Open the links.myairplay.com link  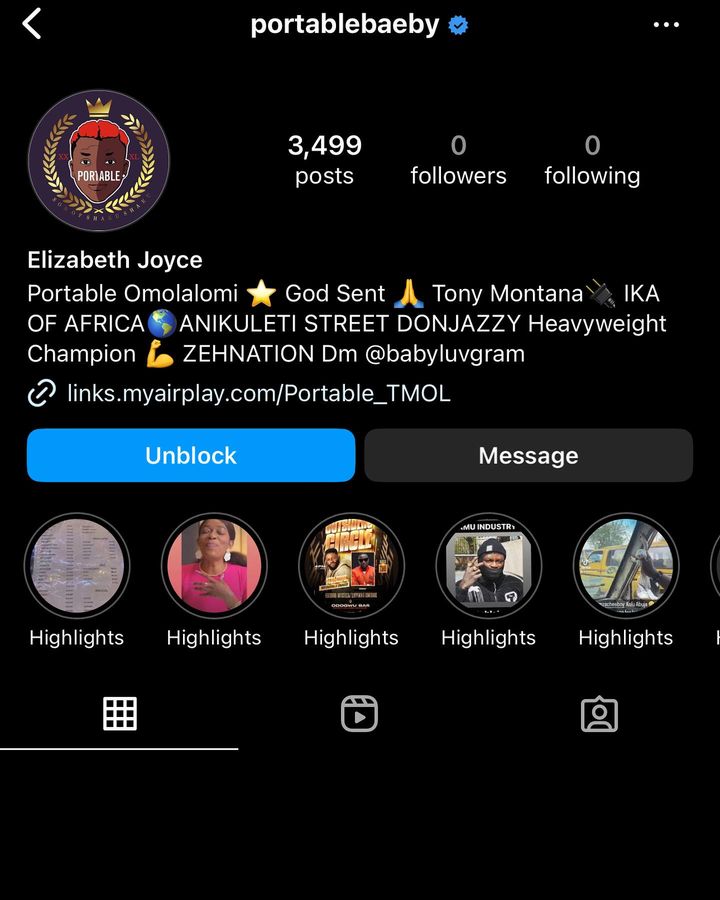pyautogui.click(x=259, y=394)
